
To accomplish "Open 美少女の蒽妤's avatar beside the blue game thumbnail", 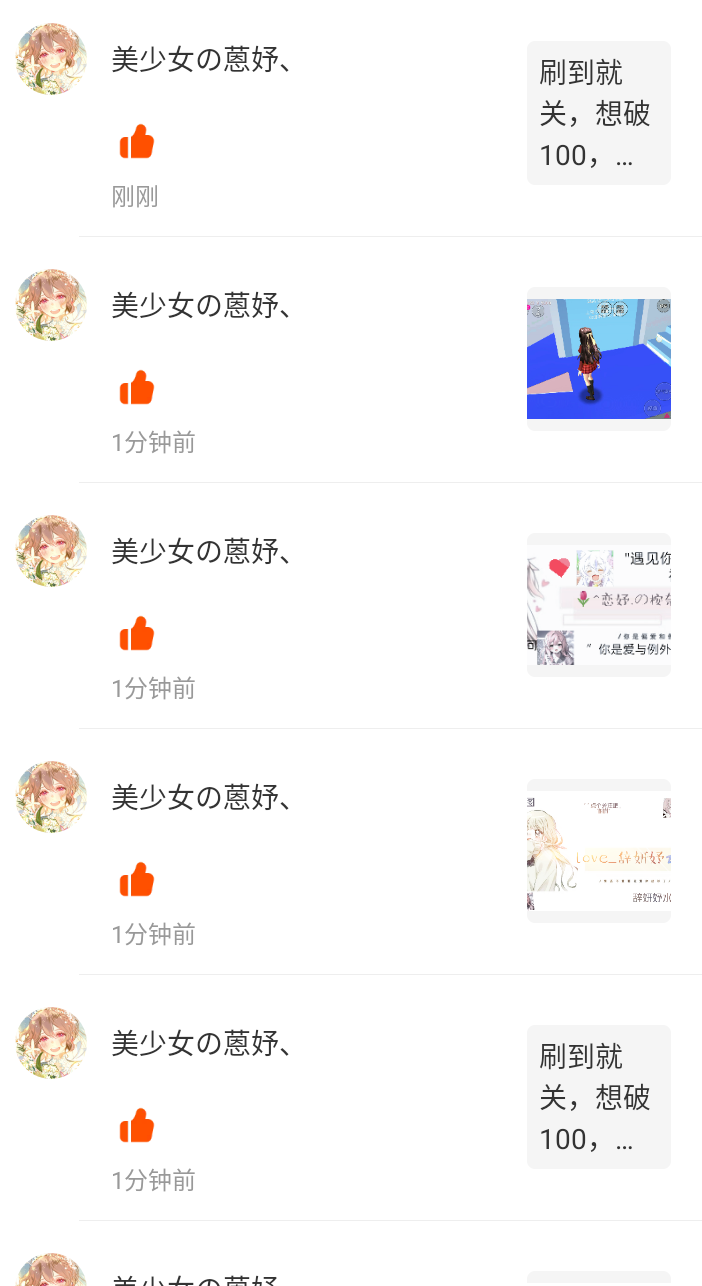I will (51, 305).
